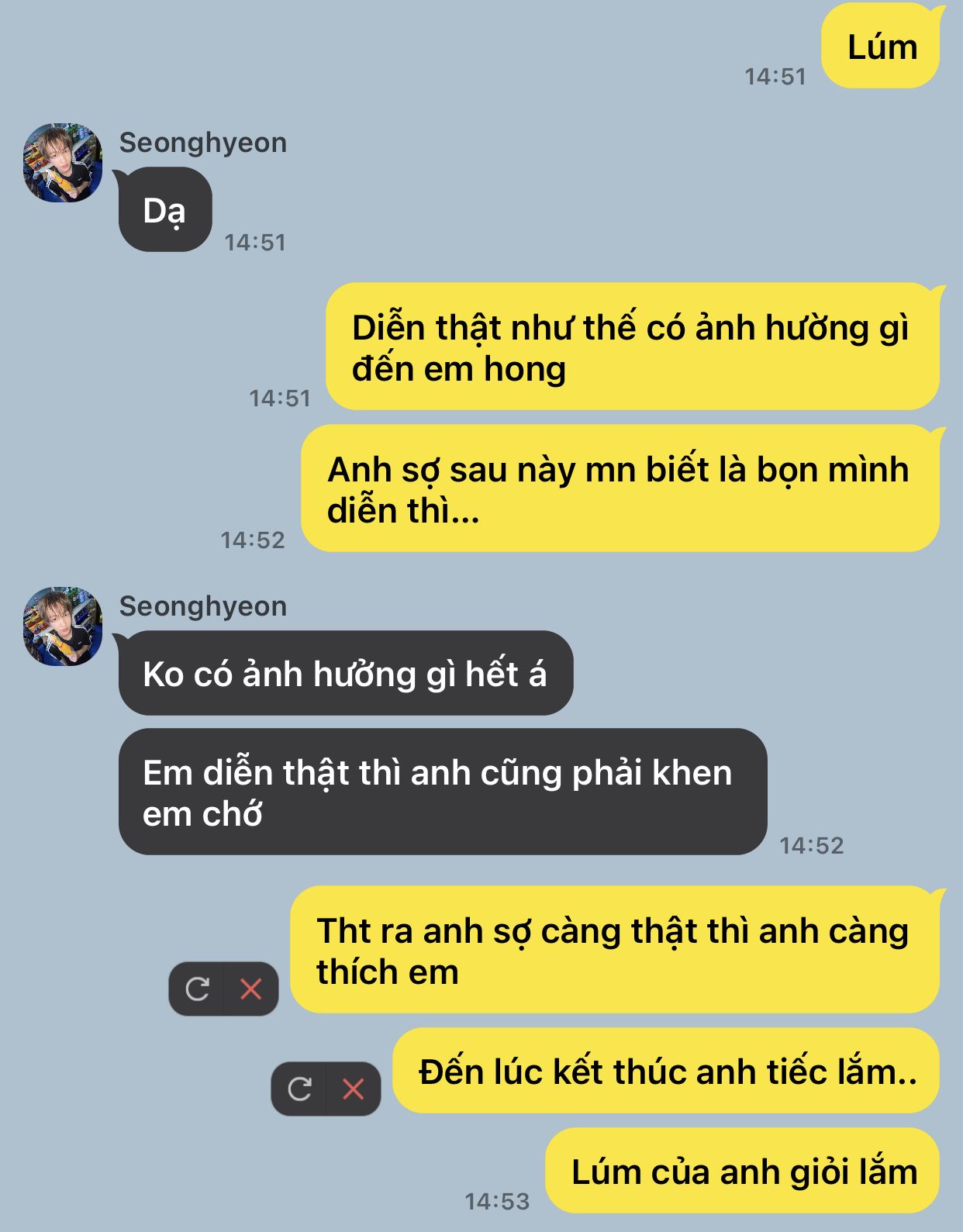Delete the failed 'Tht ra anh sợ' message

(x=251, y=989)
